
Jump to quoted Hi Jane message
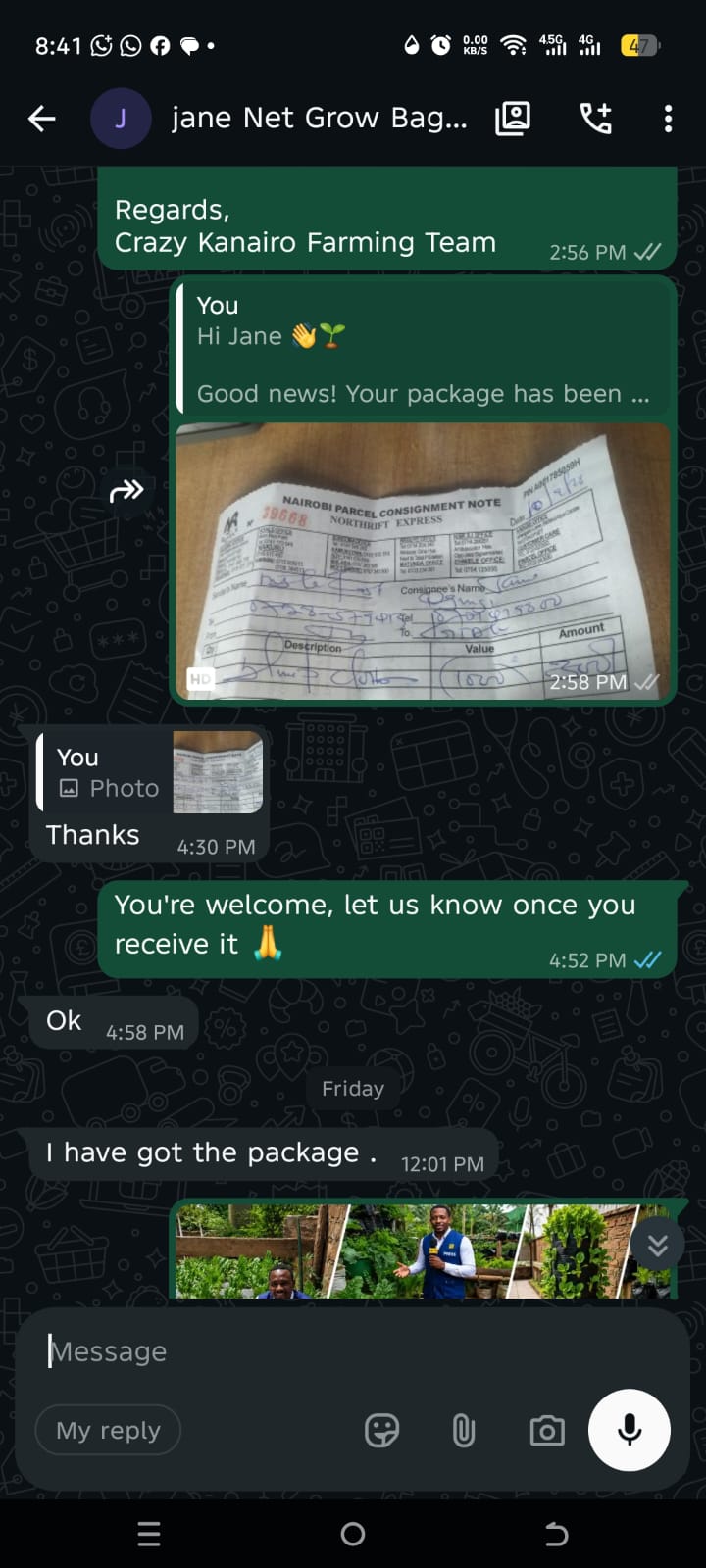tap(423, 350)
